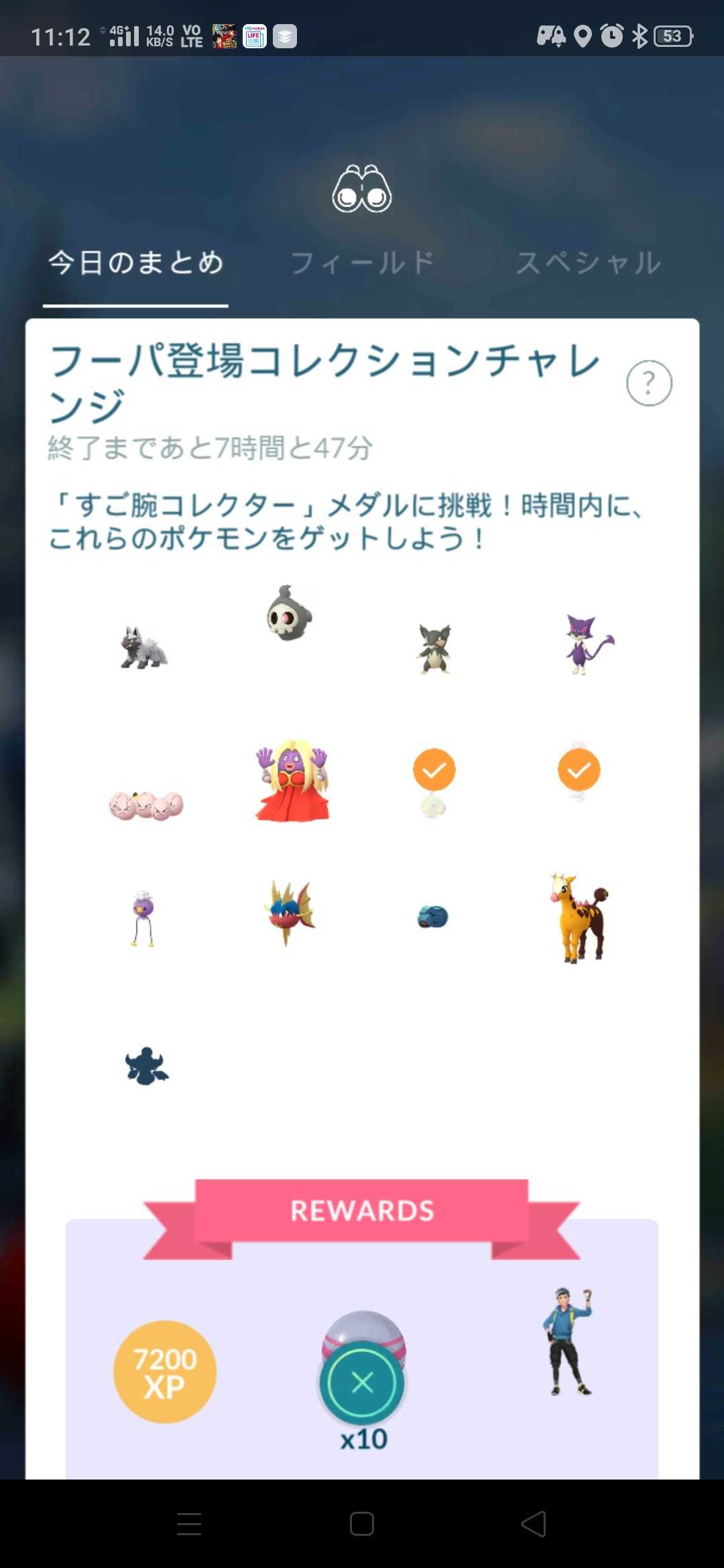724x1568 pixels.
Task: Tap the dark silhouette unknown Pokémon
Action: (146, 1066)
